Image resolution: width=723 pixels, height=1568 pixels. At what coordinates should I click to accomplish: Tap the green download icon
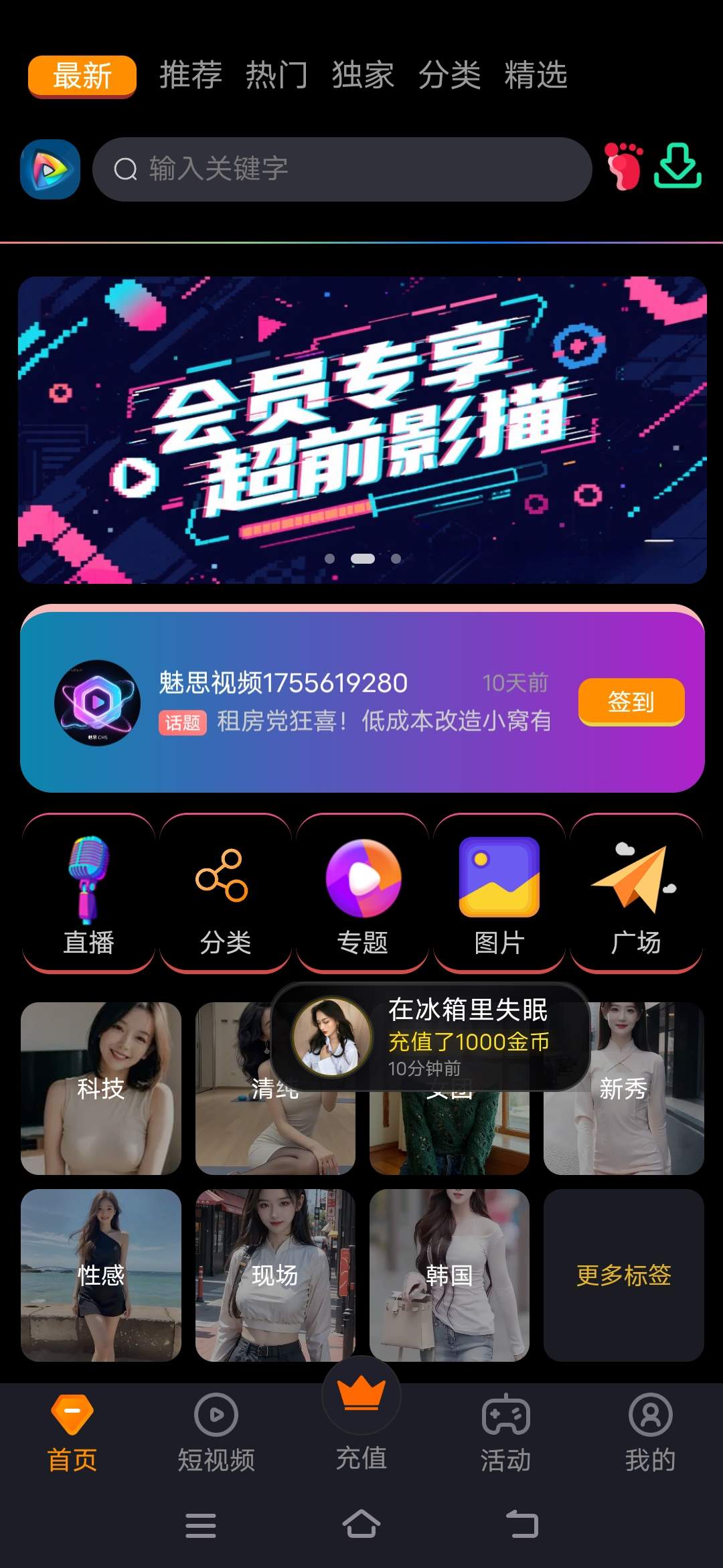(676, 167)
